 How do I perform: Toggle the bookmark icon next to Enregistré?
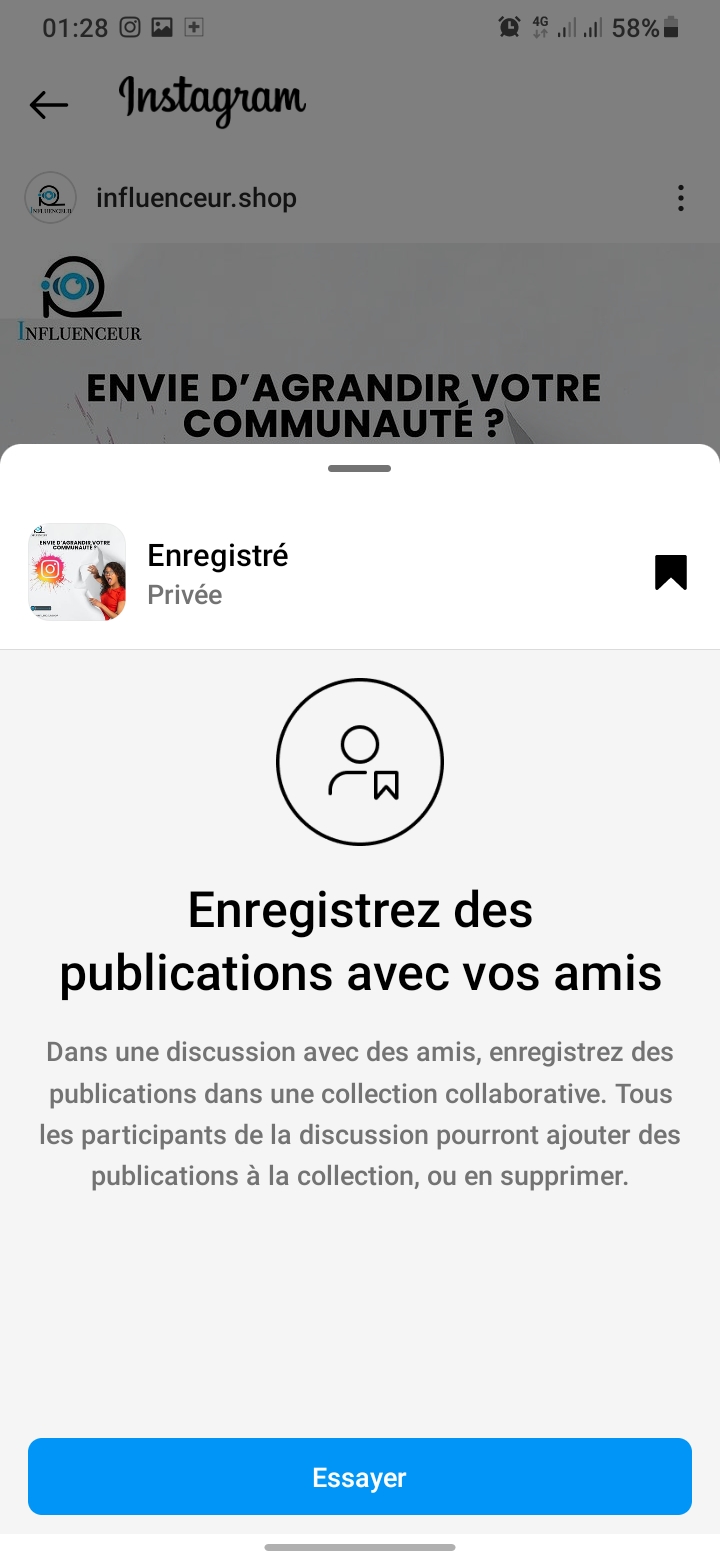click(x=671, y=573)
